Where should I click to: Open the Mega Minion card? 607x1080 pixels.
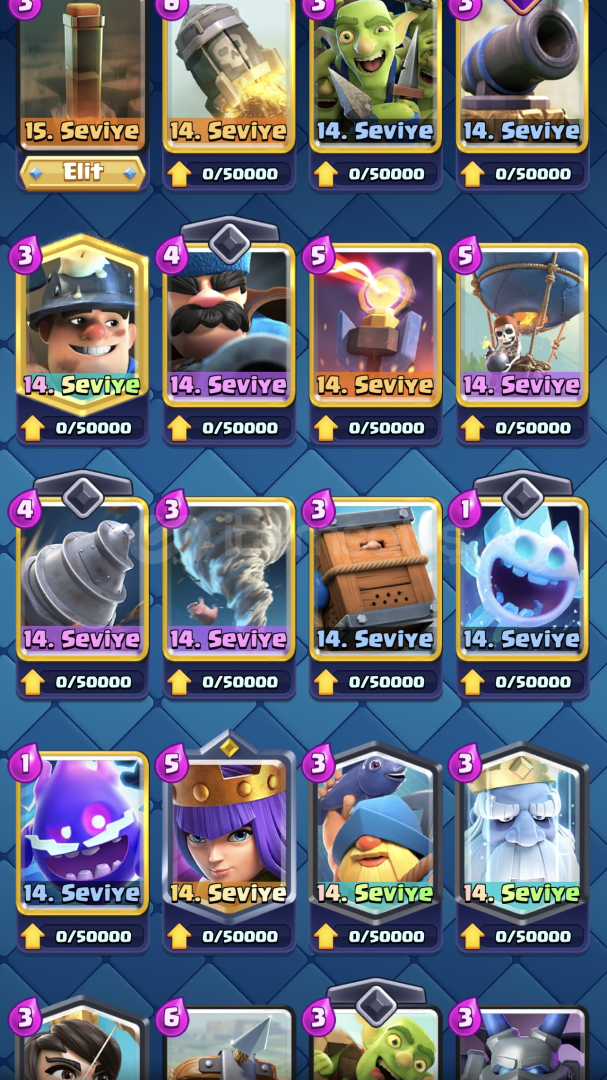(522, 1040)
